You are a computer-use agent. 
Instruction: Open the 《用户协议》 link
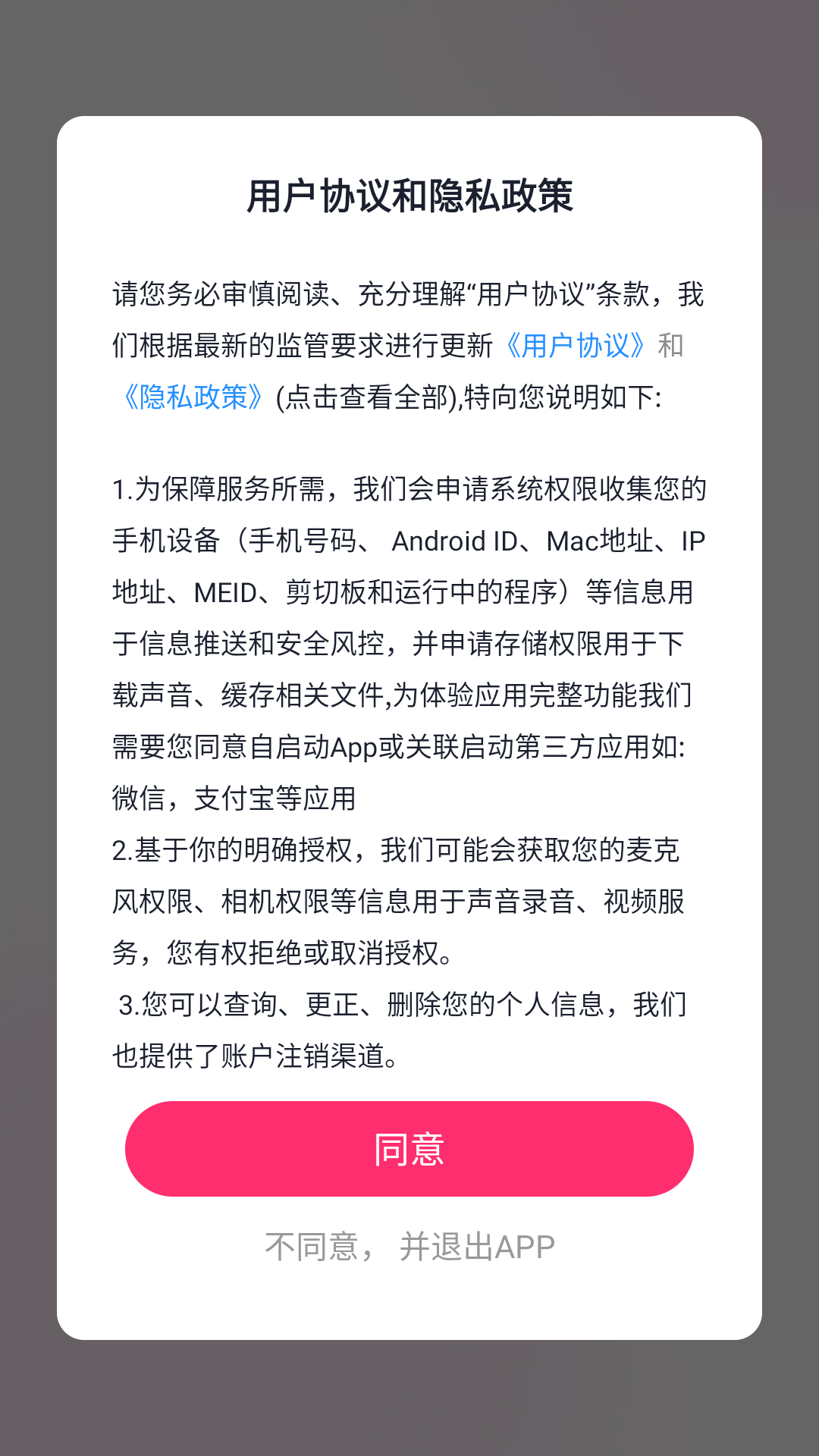click(576, 346)
